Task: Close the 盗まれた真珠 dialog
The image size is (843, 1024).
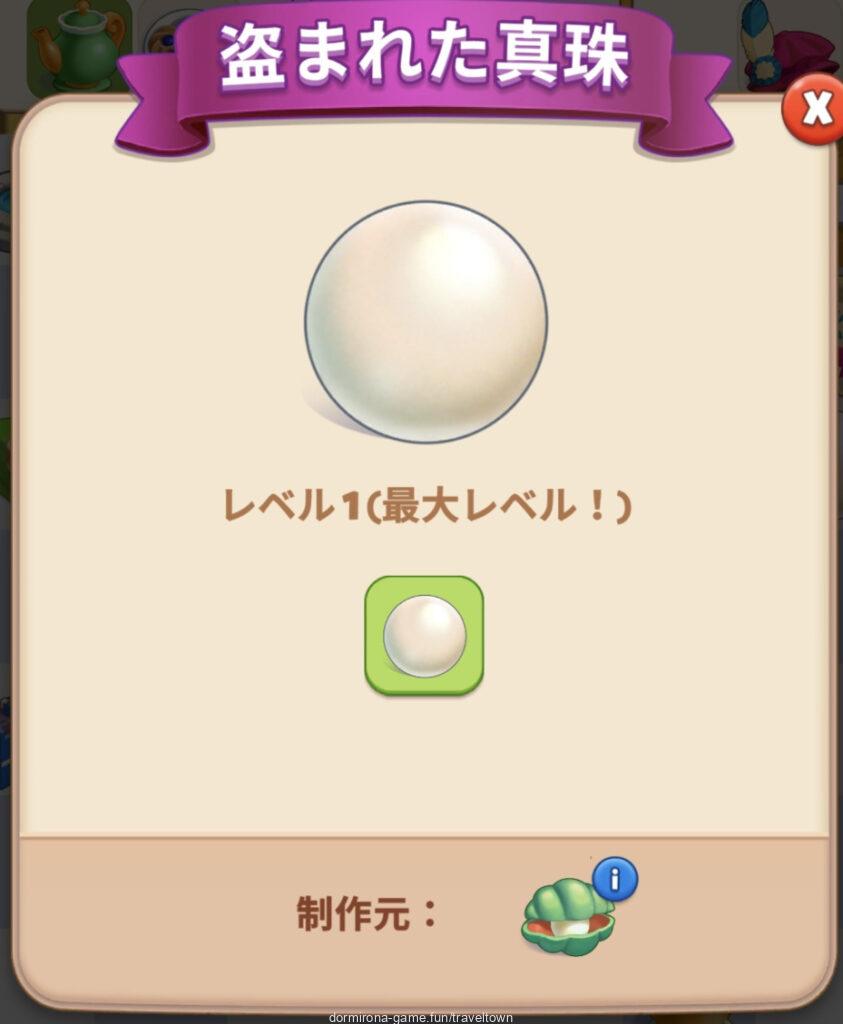Action: 815,110
